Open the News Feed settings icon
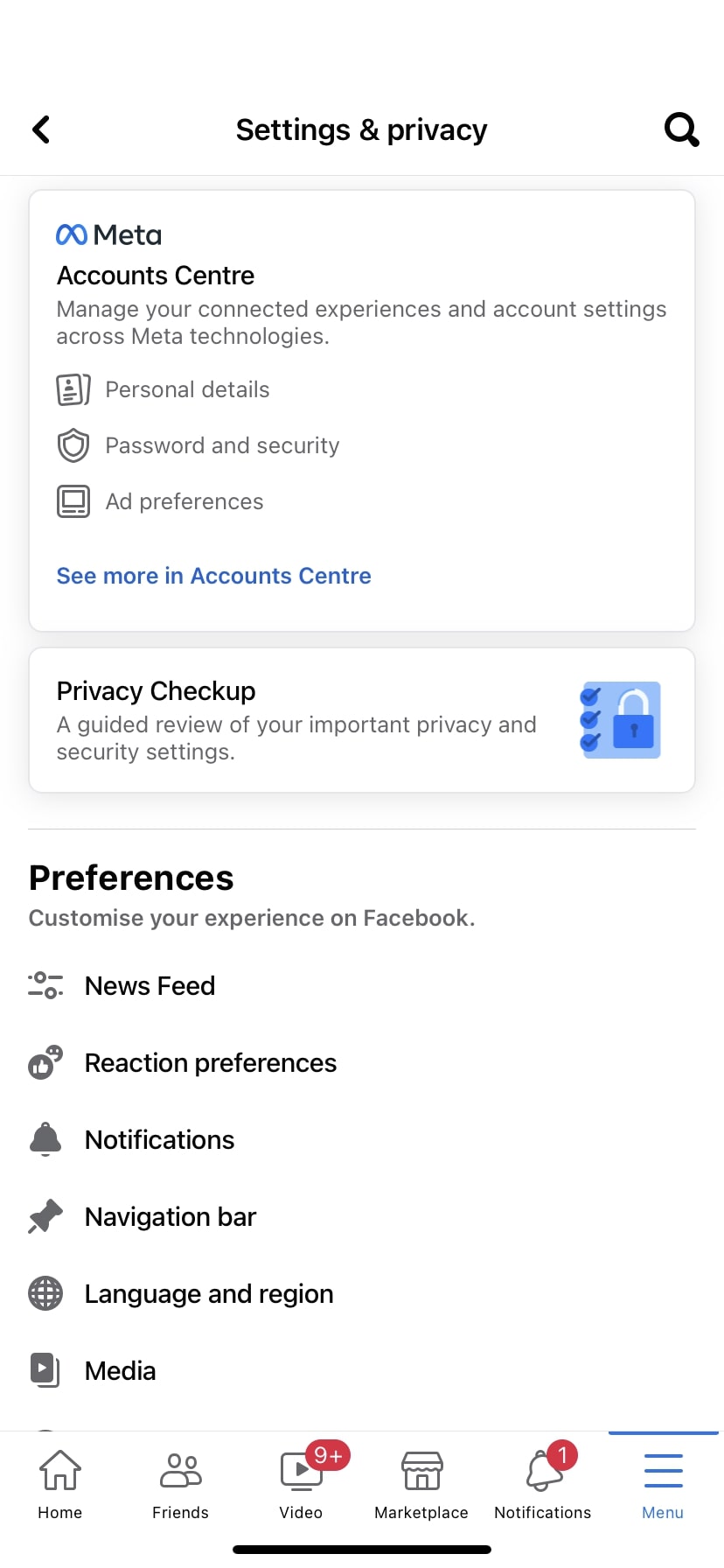The width and height of the screenshot is (724, 1568). click(x=45, y=985)
